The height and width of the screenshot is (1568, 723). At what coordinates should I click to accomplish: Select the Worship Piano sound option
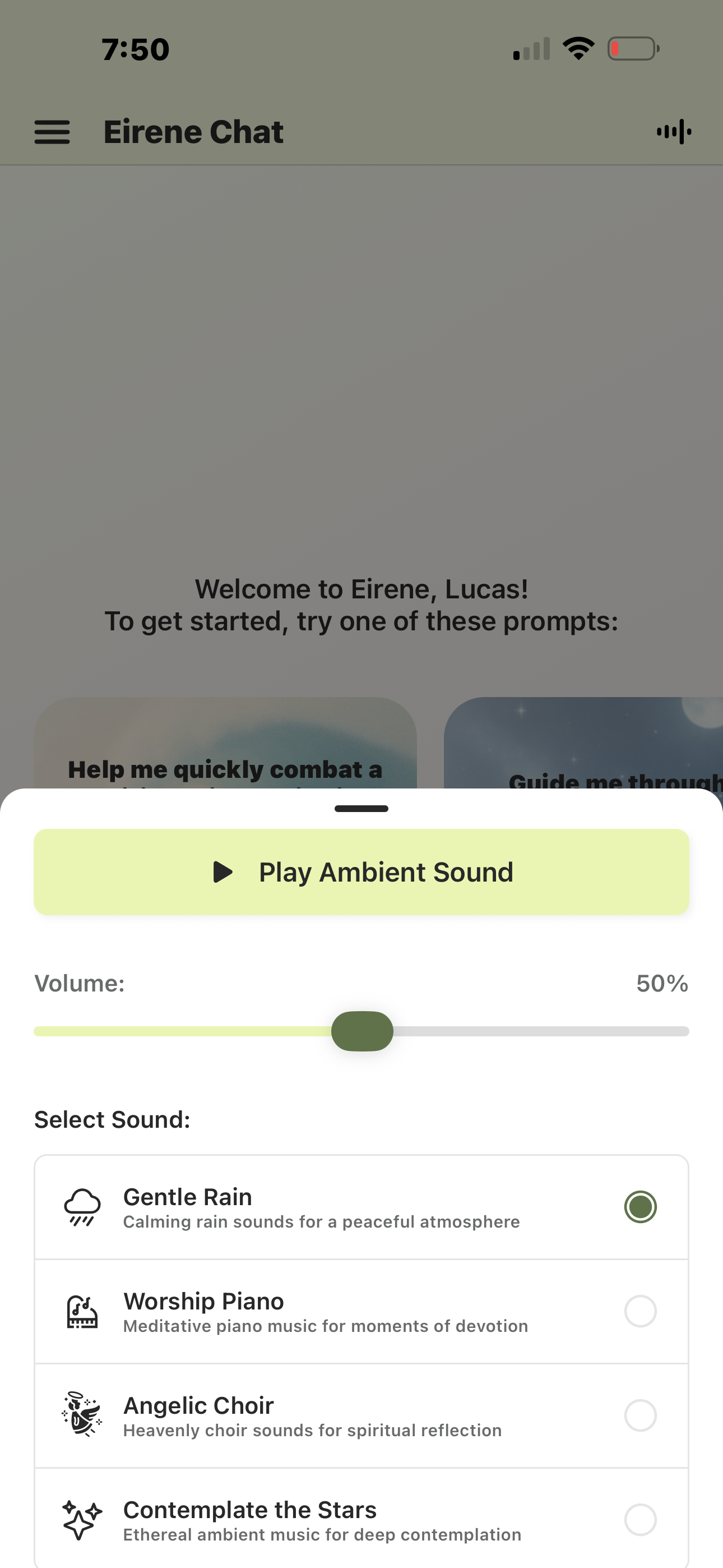point(639,1312)
